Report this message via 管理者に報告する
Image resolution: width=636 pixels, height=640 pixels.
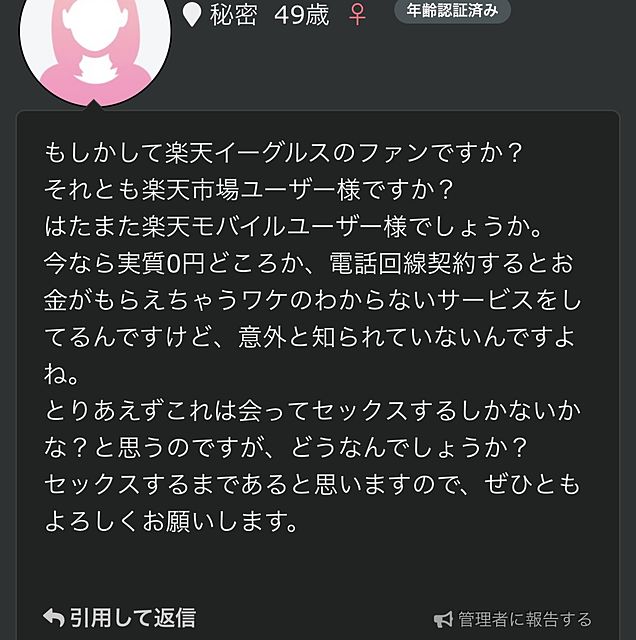513,619
